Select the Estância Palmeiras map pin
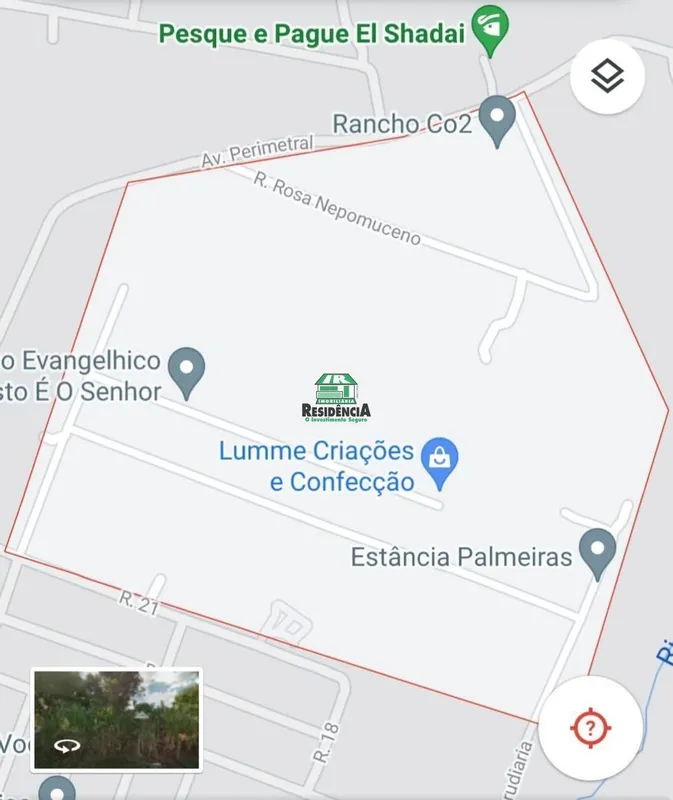The height and width of the screenshot is (800, 673). pos(598,553)
